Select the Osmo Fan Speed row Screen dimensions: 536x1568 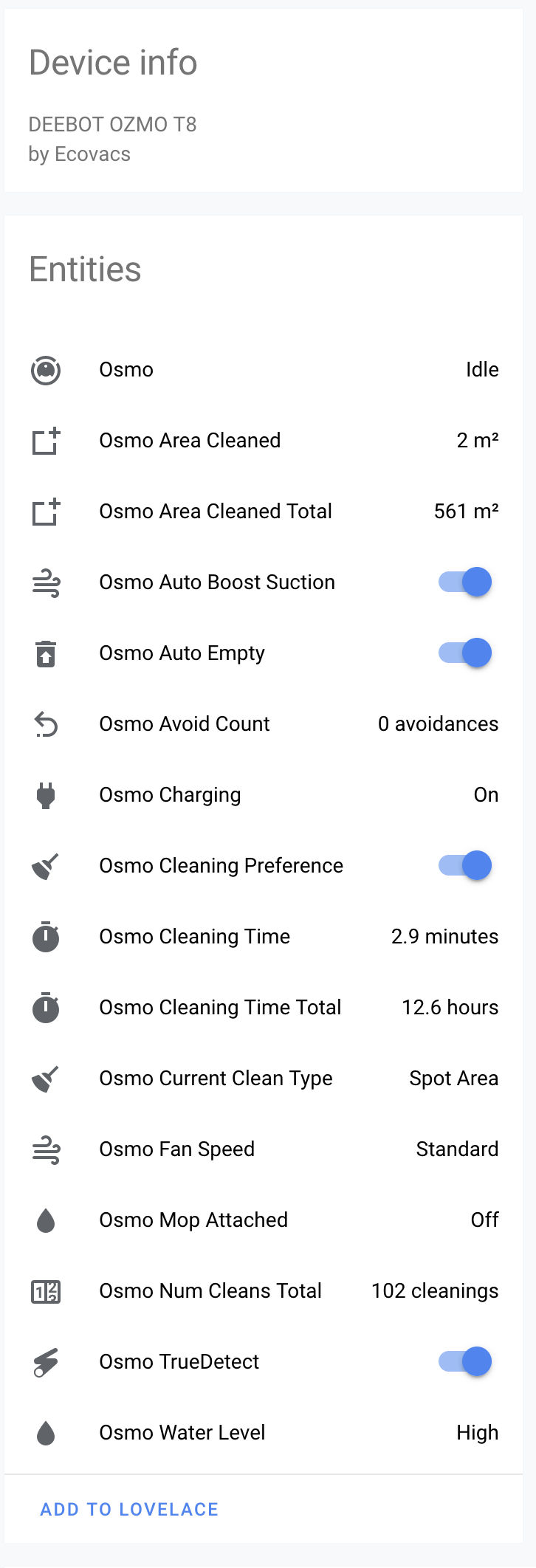pos(177,1149)
